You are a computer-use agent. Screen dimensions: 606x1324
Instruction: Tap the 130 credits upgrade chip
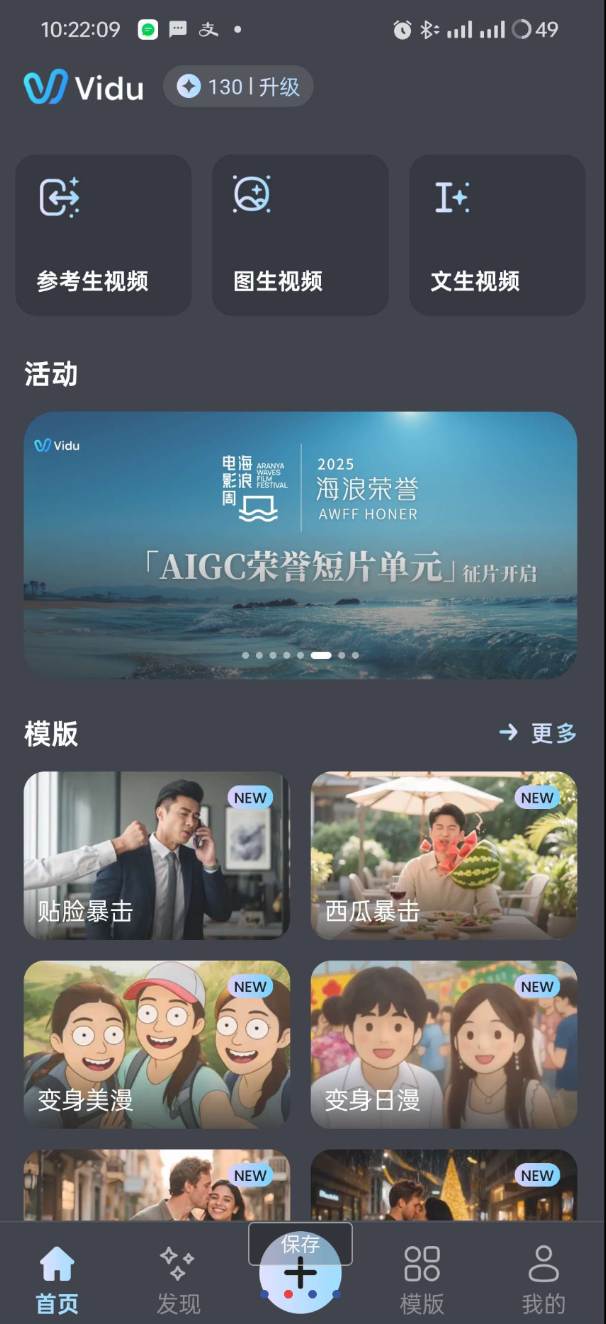238,87
